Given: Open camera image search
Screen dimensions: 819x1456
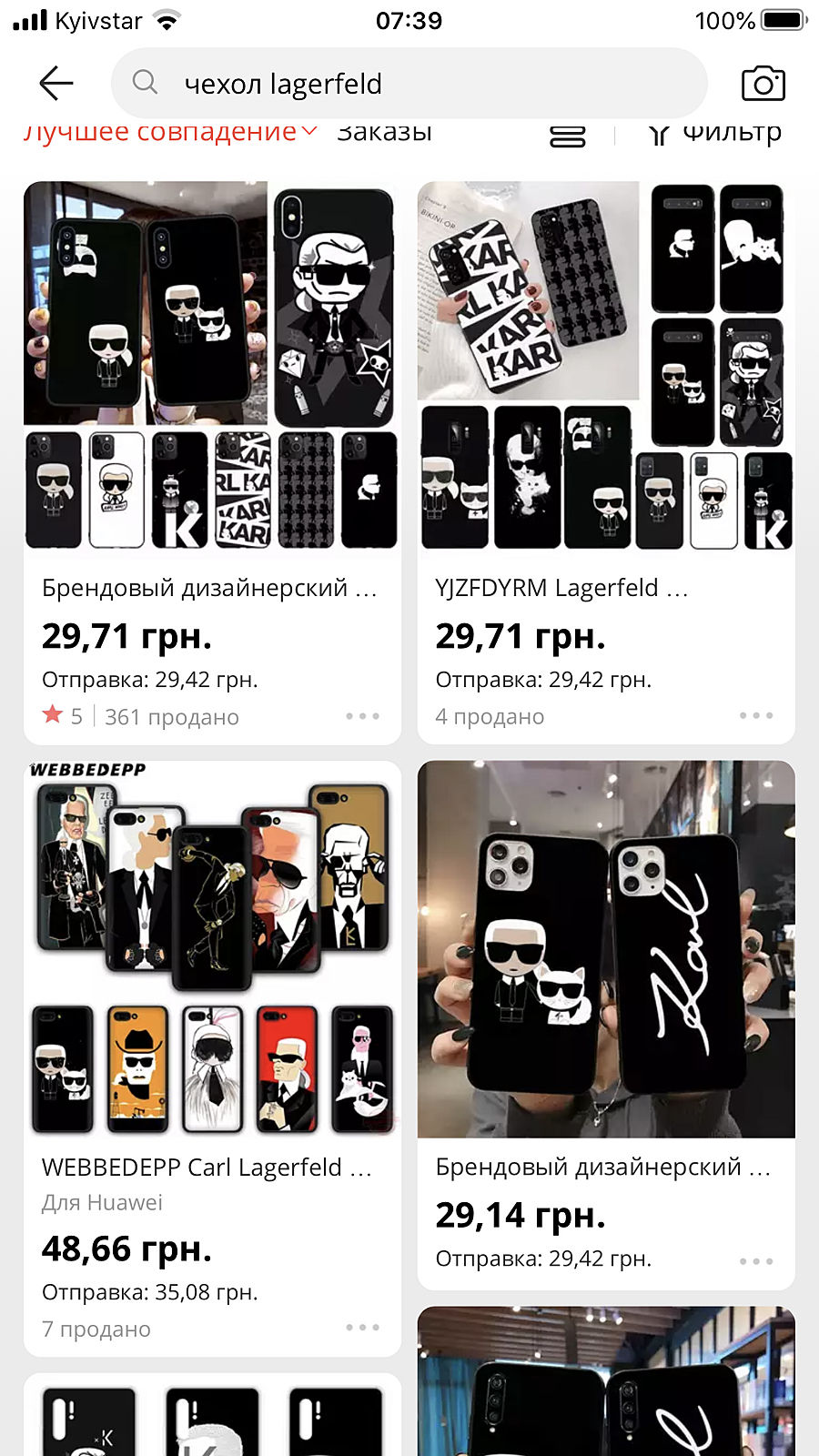Looking at the screenshot, I should pyautogui.click(x=763, y=84).
